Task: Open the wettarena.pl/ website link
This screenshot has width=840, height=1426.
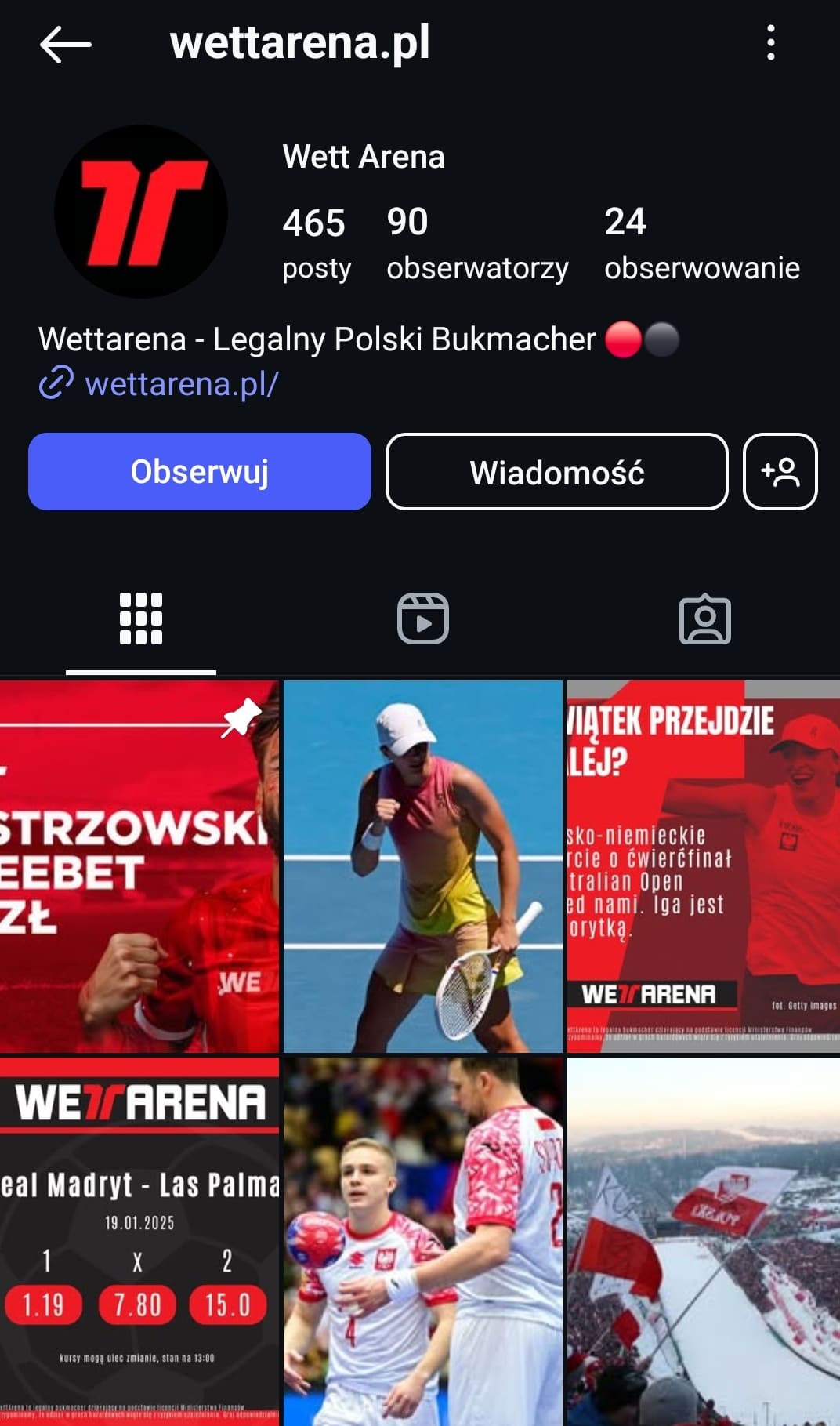Action: (182, 383)
